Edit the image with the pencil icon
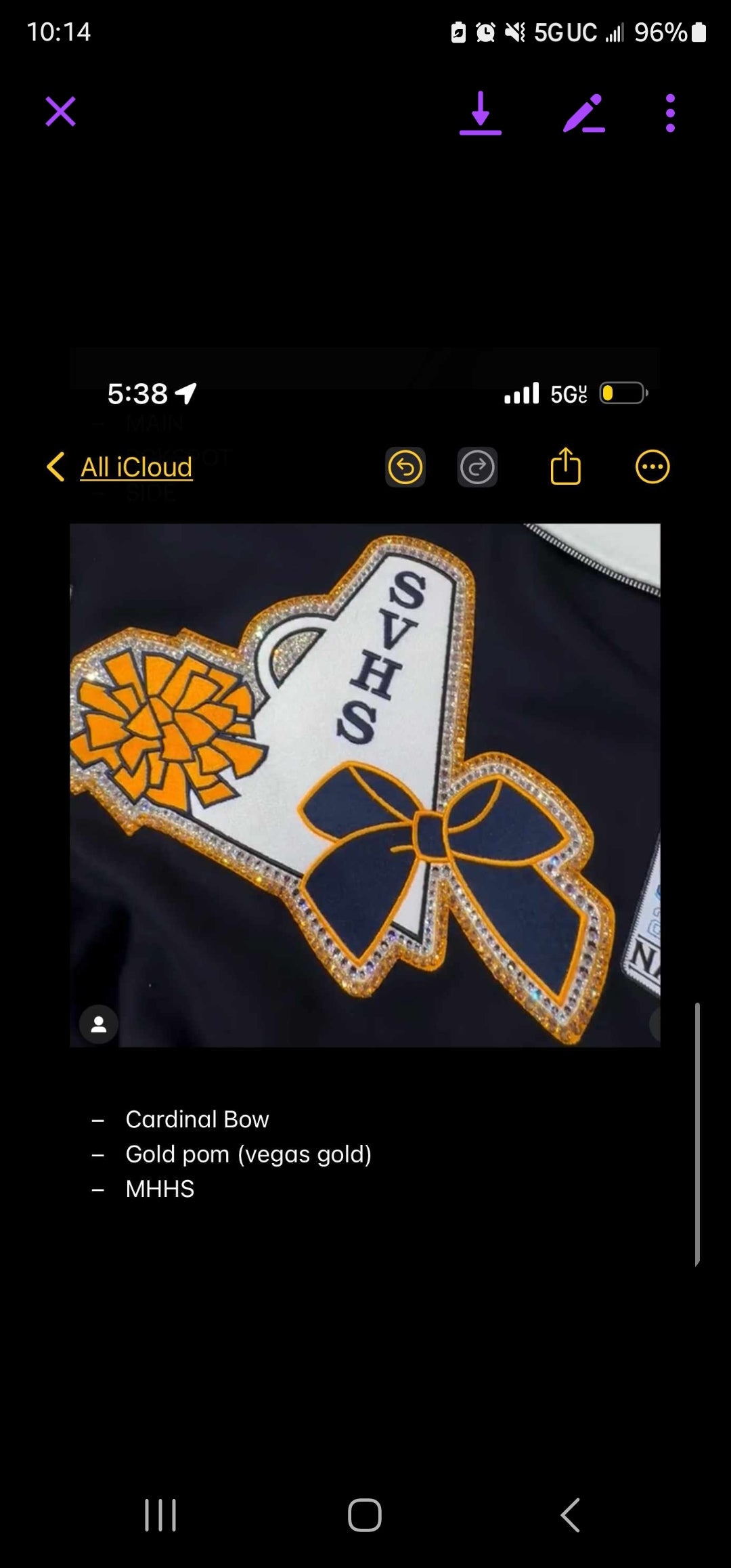The height and width of the screenshot is (1568, 731). 583,113
